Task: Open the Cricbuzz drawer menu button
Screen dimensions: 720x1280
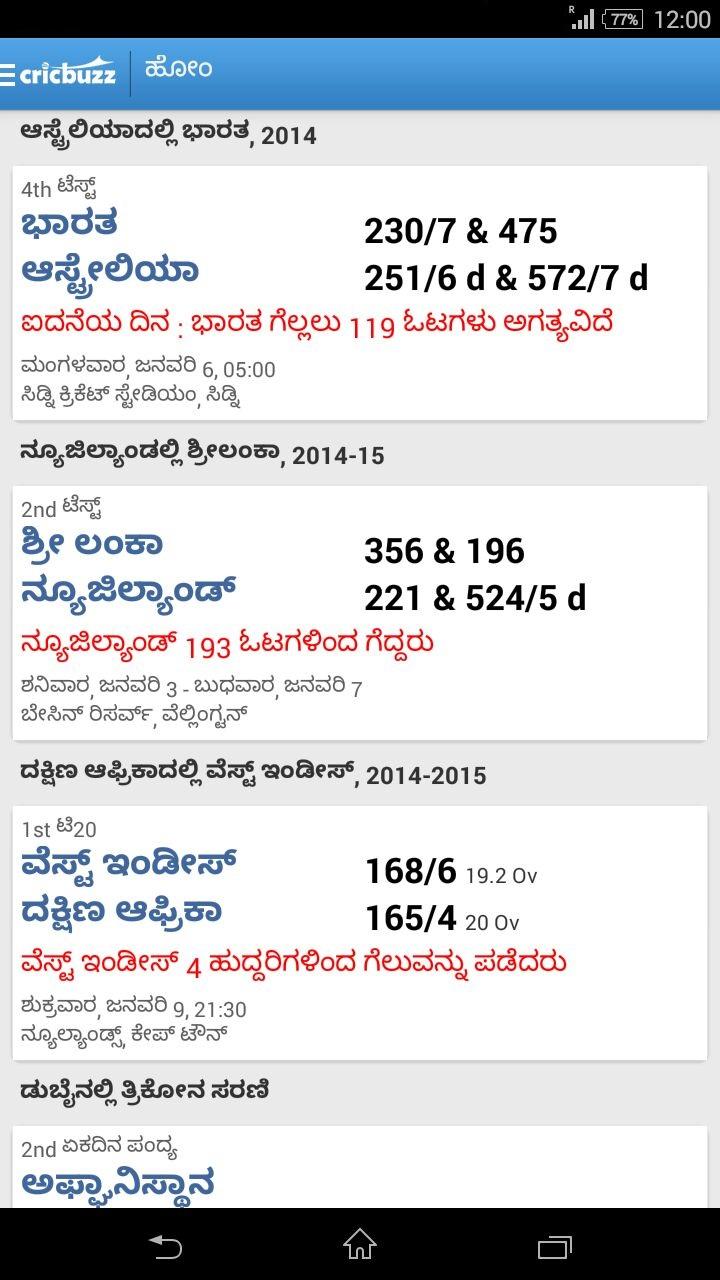Action: (x=60, y=73)
